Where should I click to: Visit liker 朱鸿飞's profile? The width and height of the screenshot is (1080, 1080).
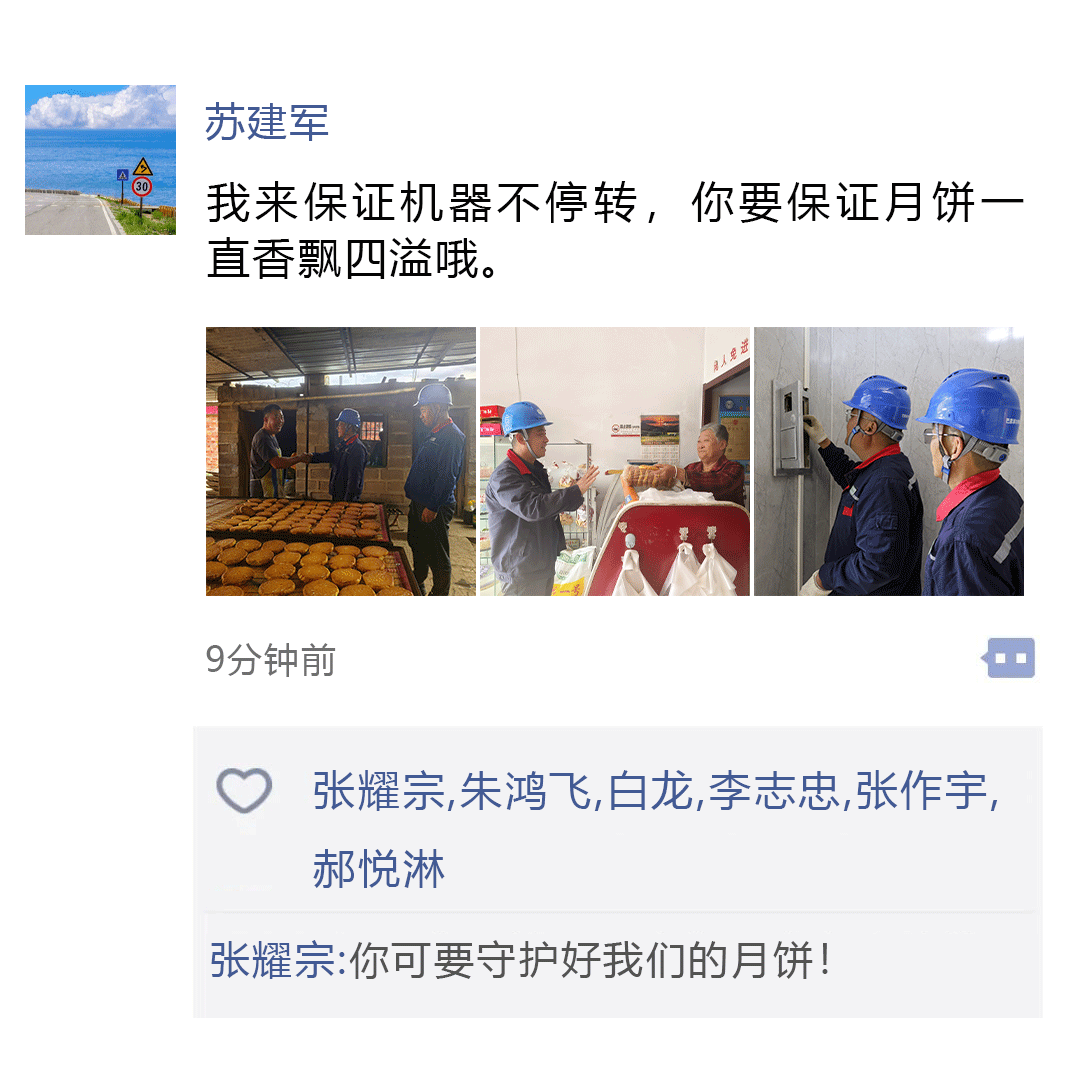click(525, 792)
